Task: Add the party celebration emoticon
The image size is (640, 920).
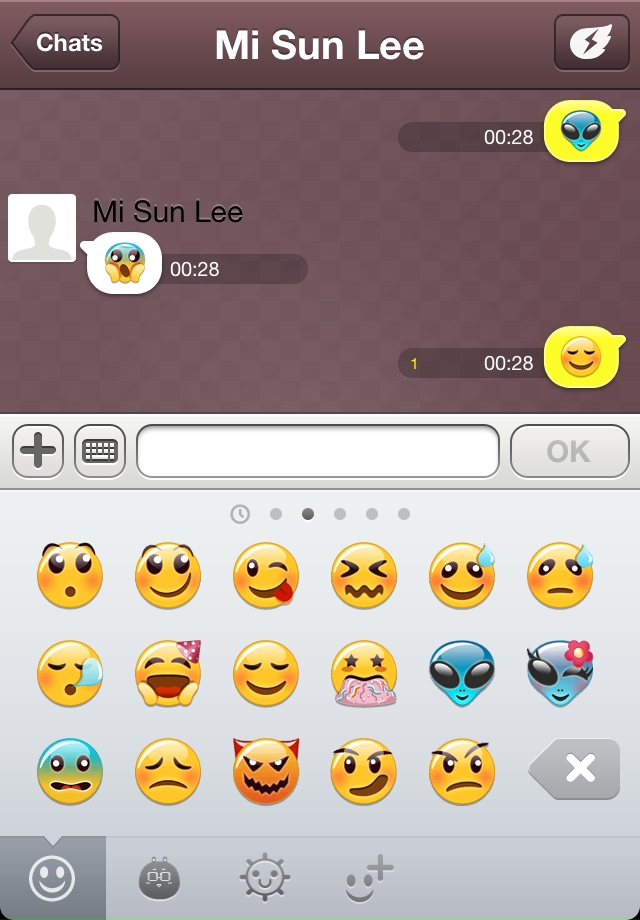Action: [168, 673]
